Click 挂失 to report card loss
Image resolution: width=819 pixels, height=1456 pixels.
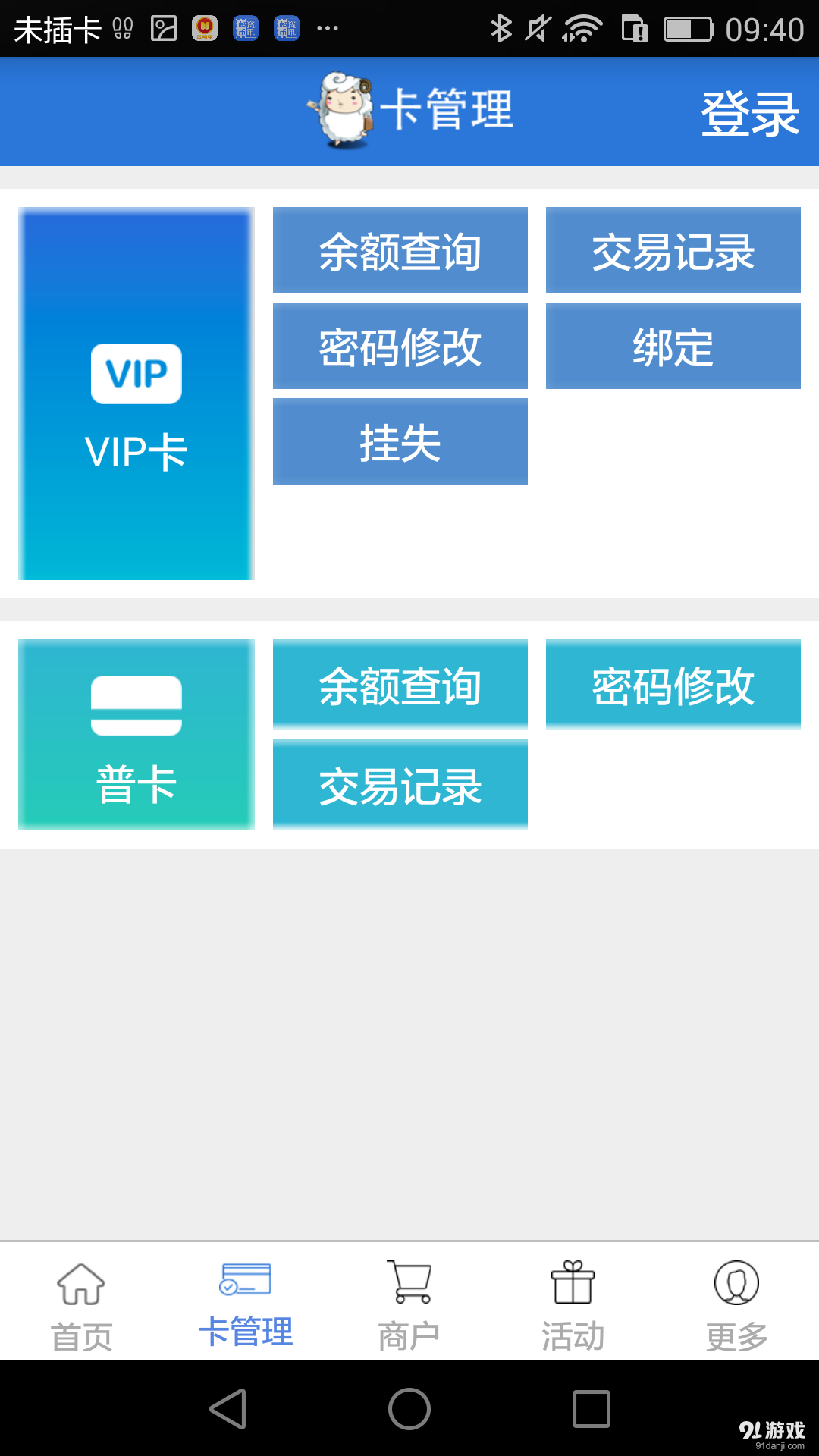(x=400, y=441)
